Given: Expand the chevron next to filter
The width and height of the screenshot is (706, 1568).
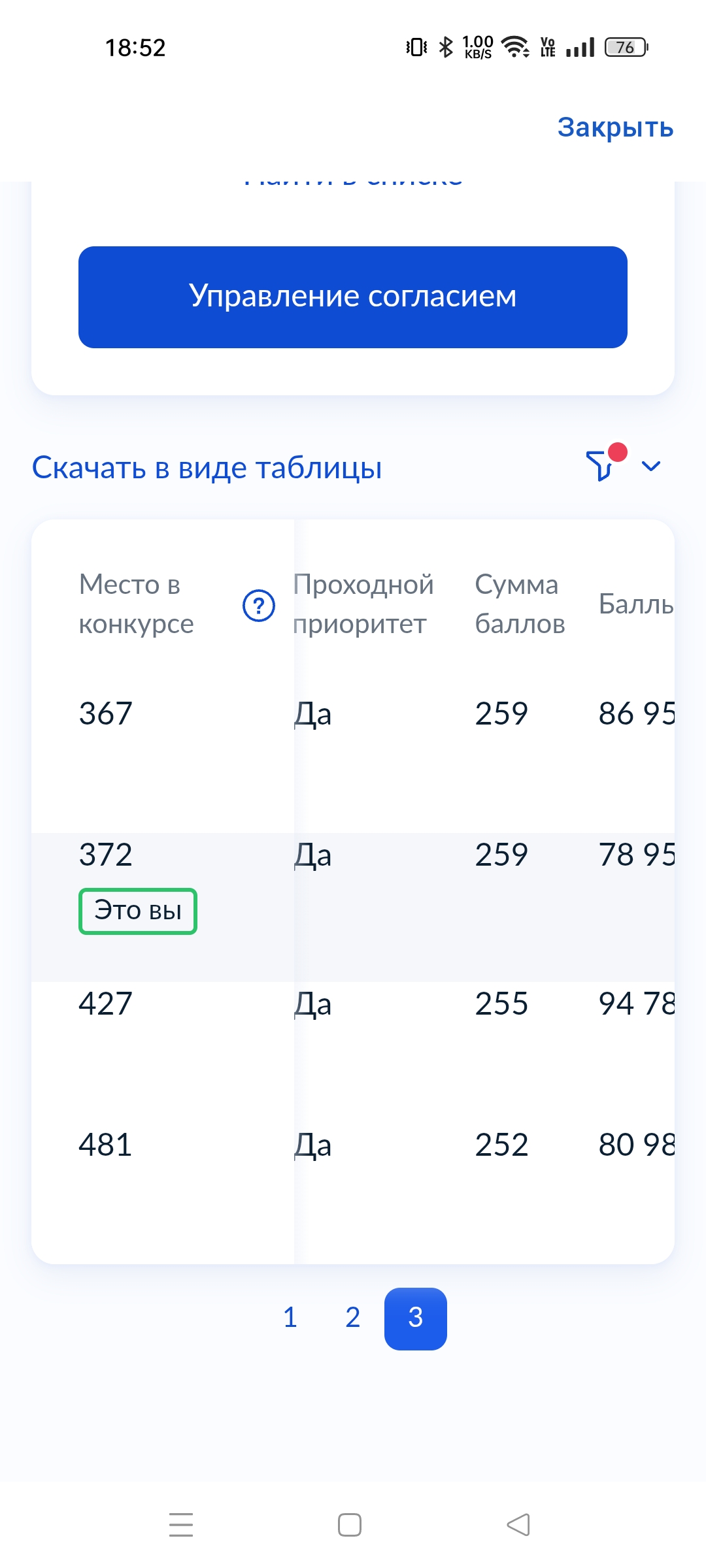Looking at the screenshot, I should [651, 466].
